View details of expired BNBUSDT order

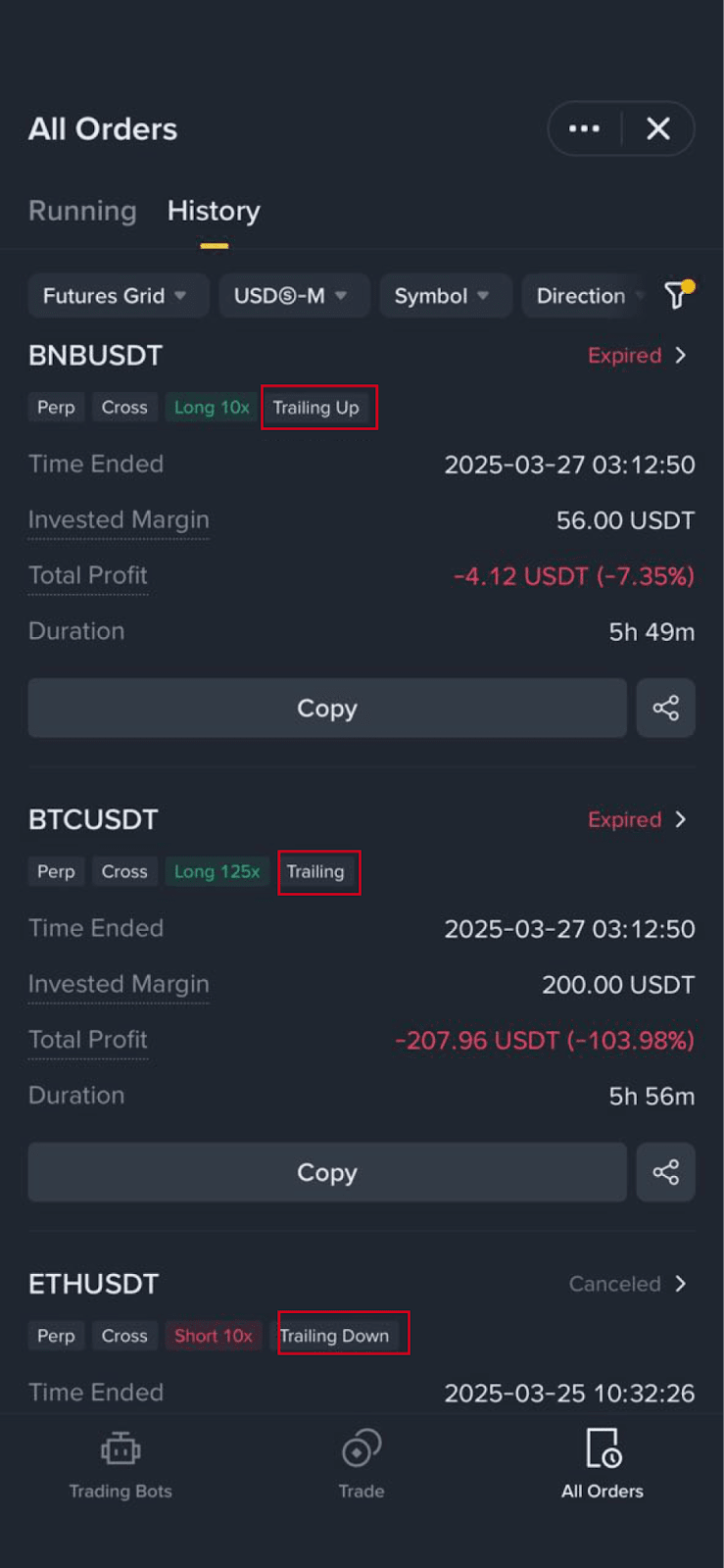tap(638, 356)
